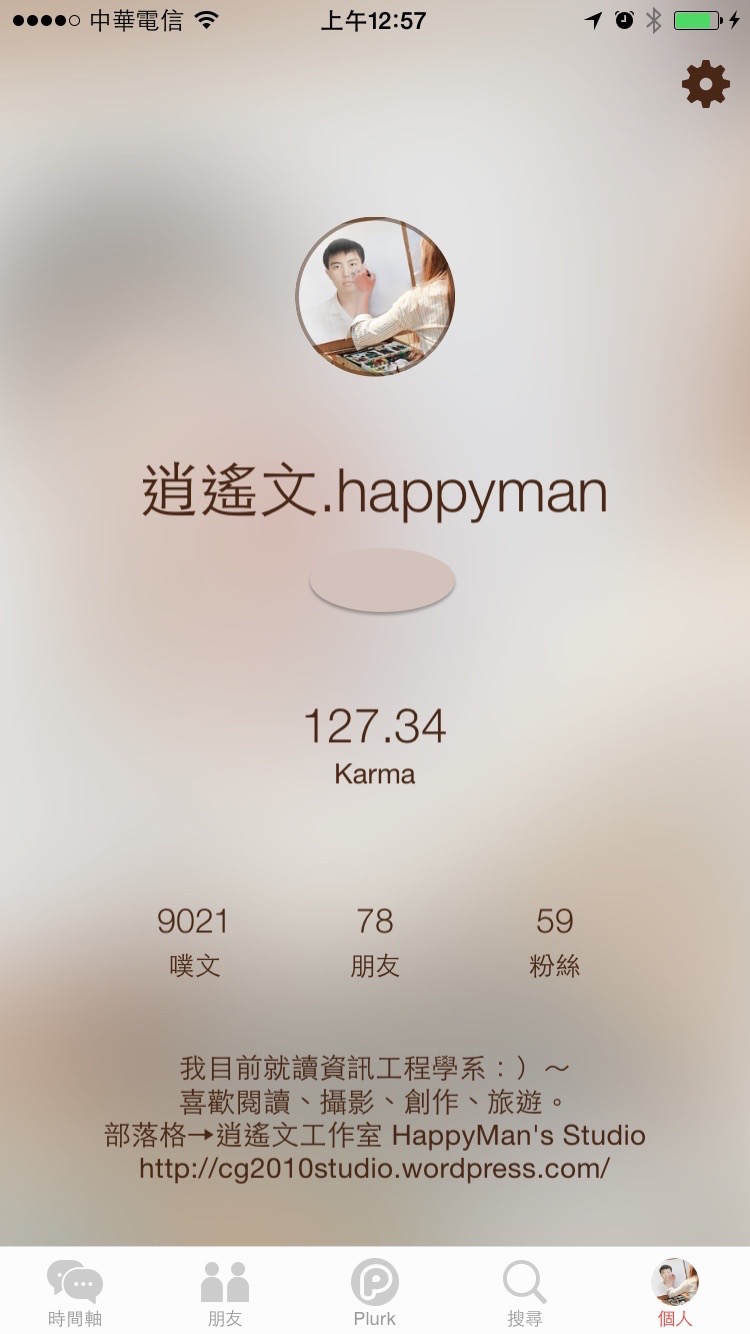View the 78 朋友 friends list
This screenshot has width=750, height=1334.
(x=375, y=941)
